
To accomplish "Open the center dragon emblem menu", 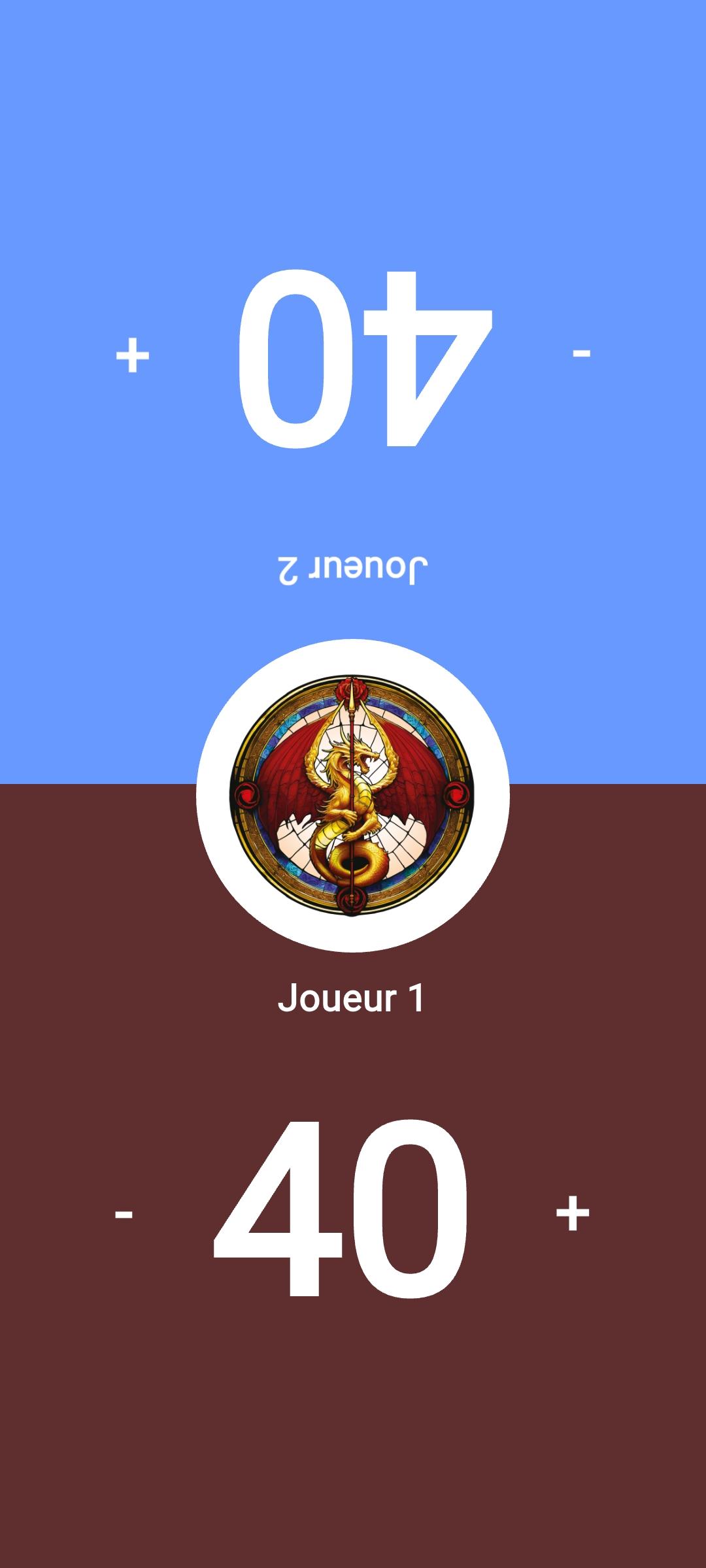I will click(x=353, y=795).
